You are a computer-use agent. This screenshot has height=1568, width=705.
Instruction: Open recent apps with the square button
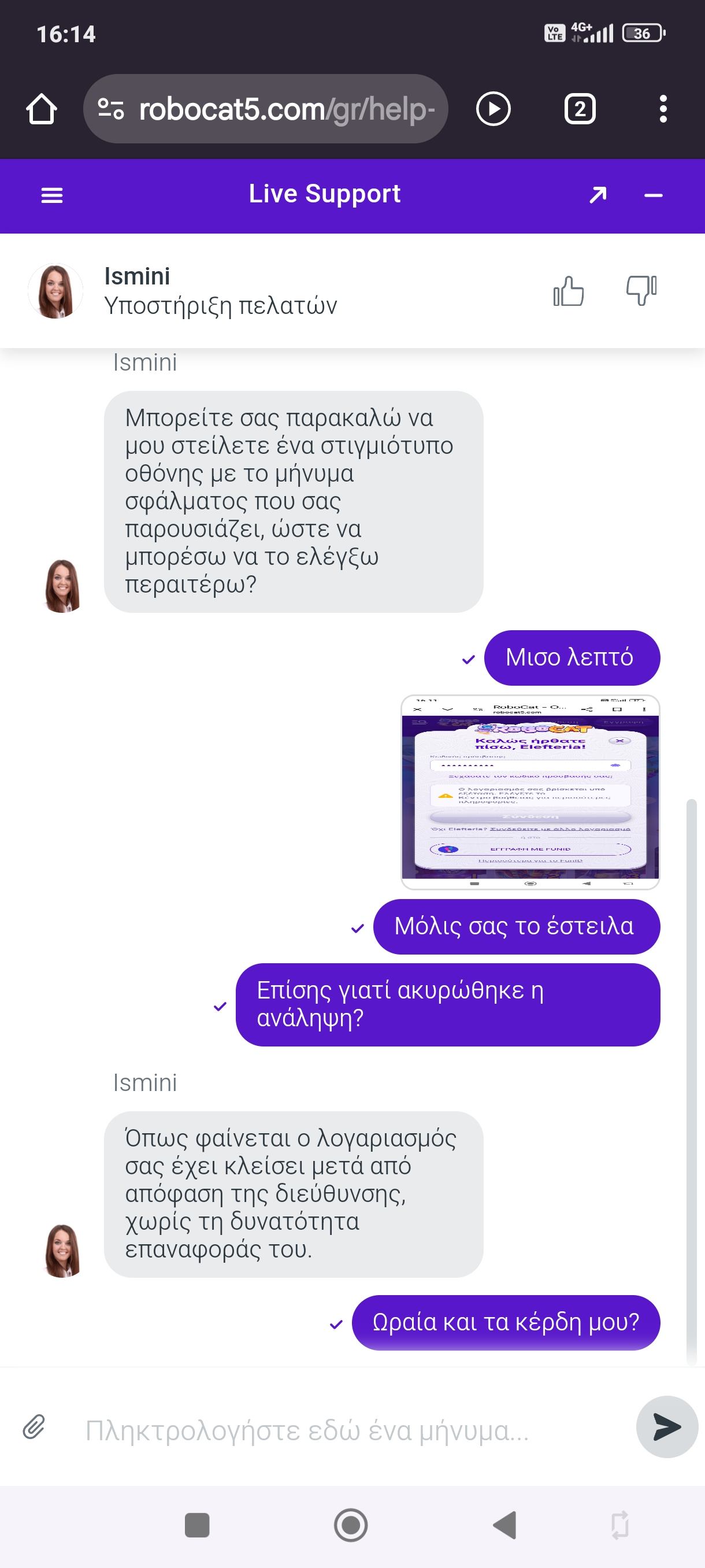pyautogui.click(x=196, y=1525)
